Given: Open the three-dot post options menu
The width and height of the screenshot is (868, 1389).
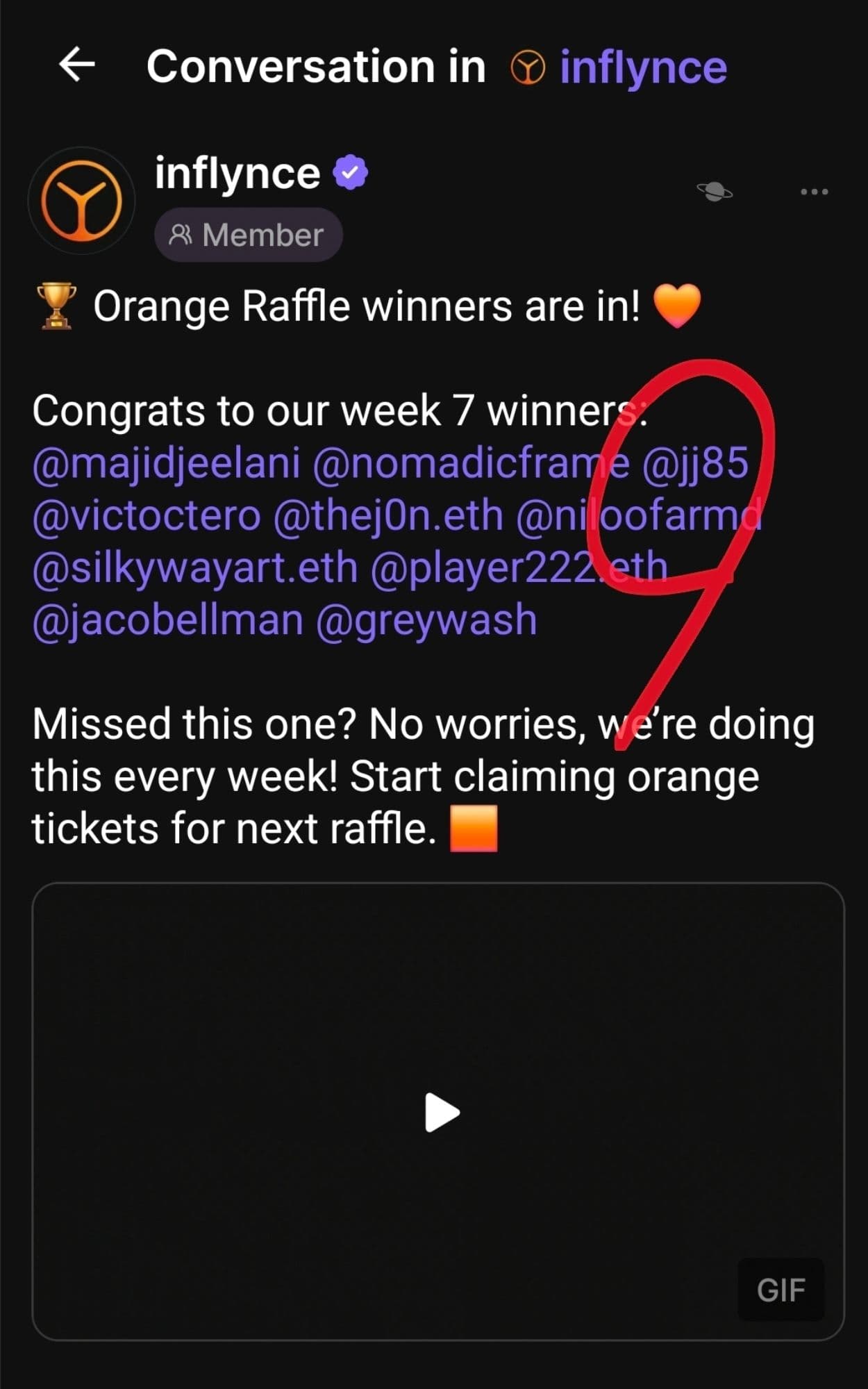Looking at the screenshot, I should point(814,192).
